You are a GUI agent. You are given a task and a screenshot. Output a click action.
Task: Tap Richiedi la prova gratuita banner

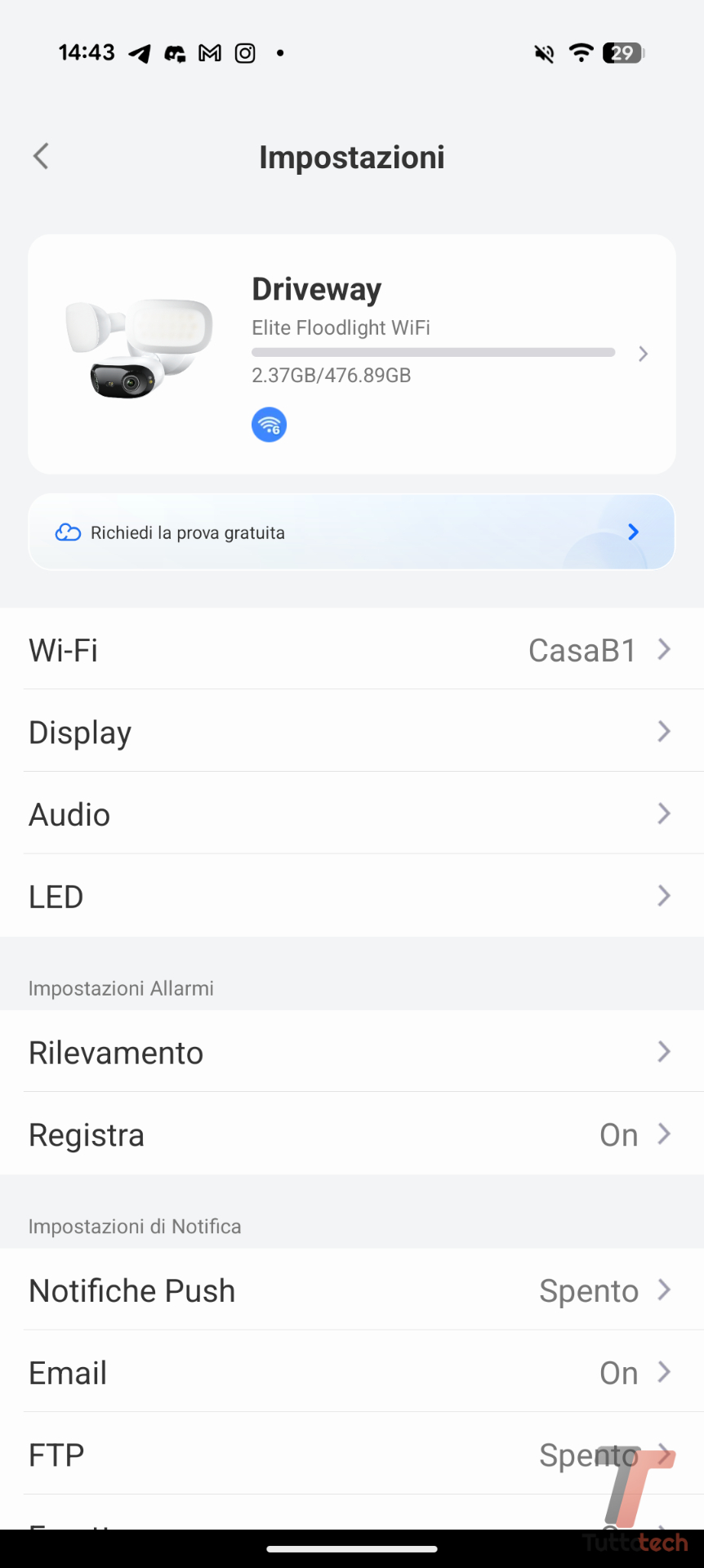coord(351,532)
